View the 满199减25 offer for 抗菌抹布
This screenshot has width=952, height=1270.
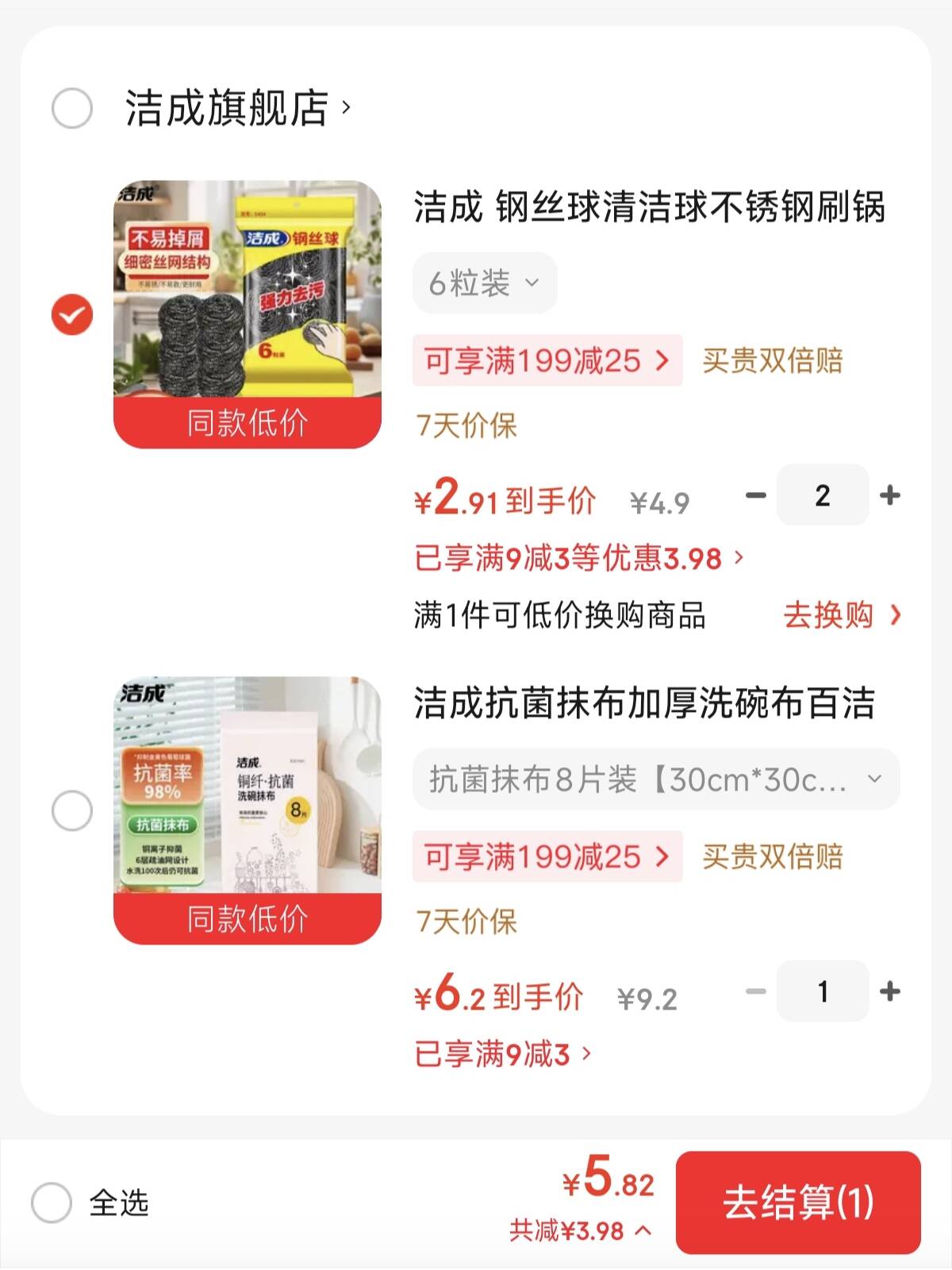547,857
